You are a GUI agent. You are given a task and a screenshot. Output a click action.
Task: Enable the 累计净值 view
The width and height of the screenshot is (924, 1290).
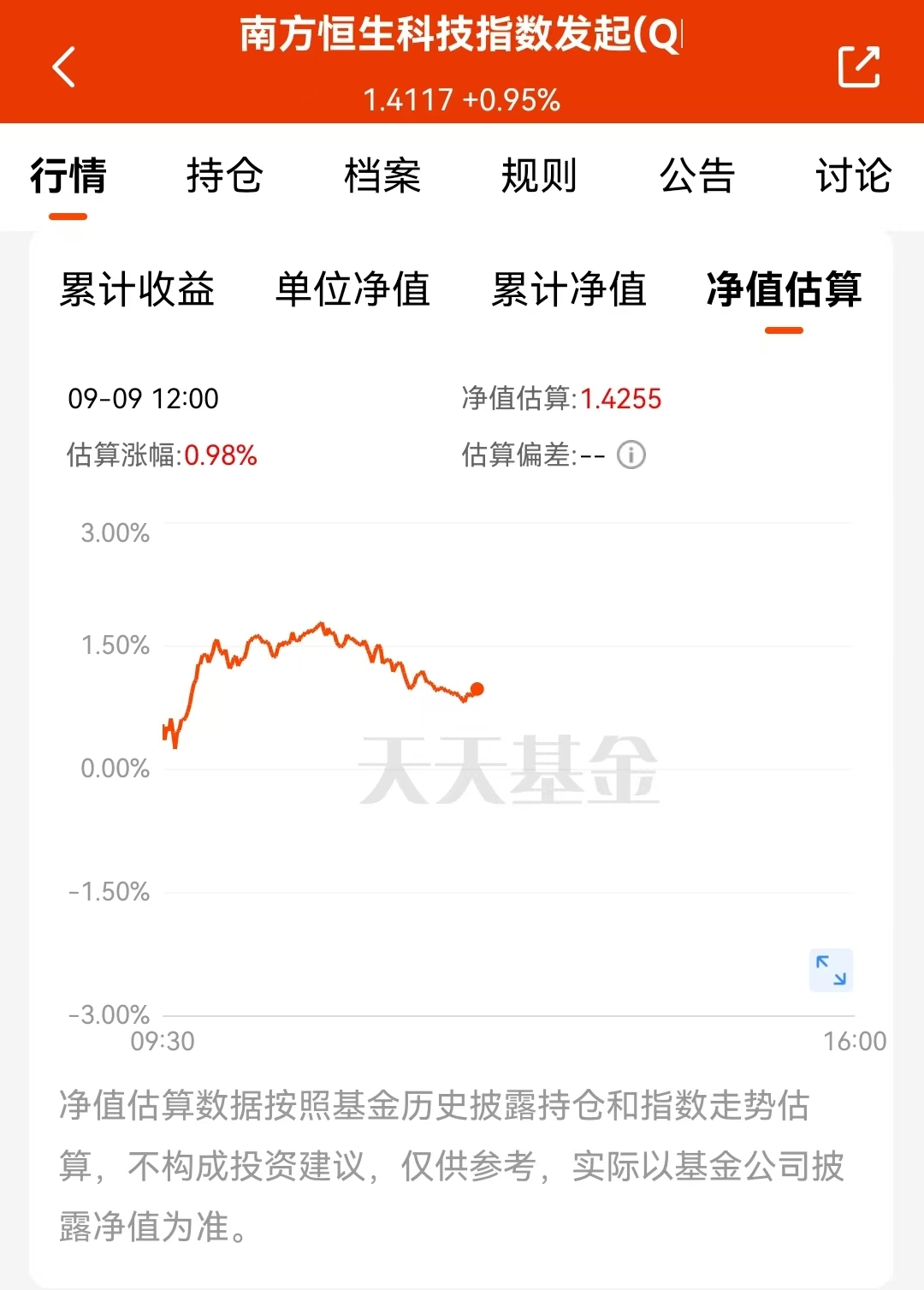569,291
